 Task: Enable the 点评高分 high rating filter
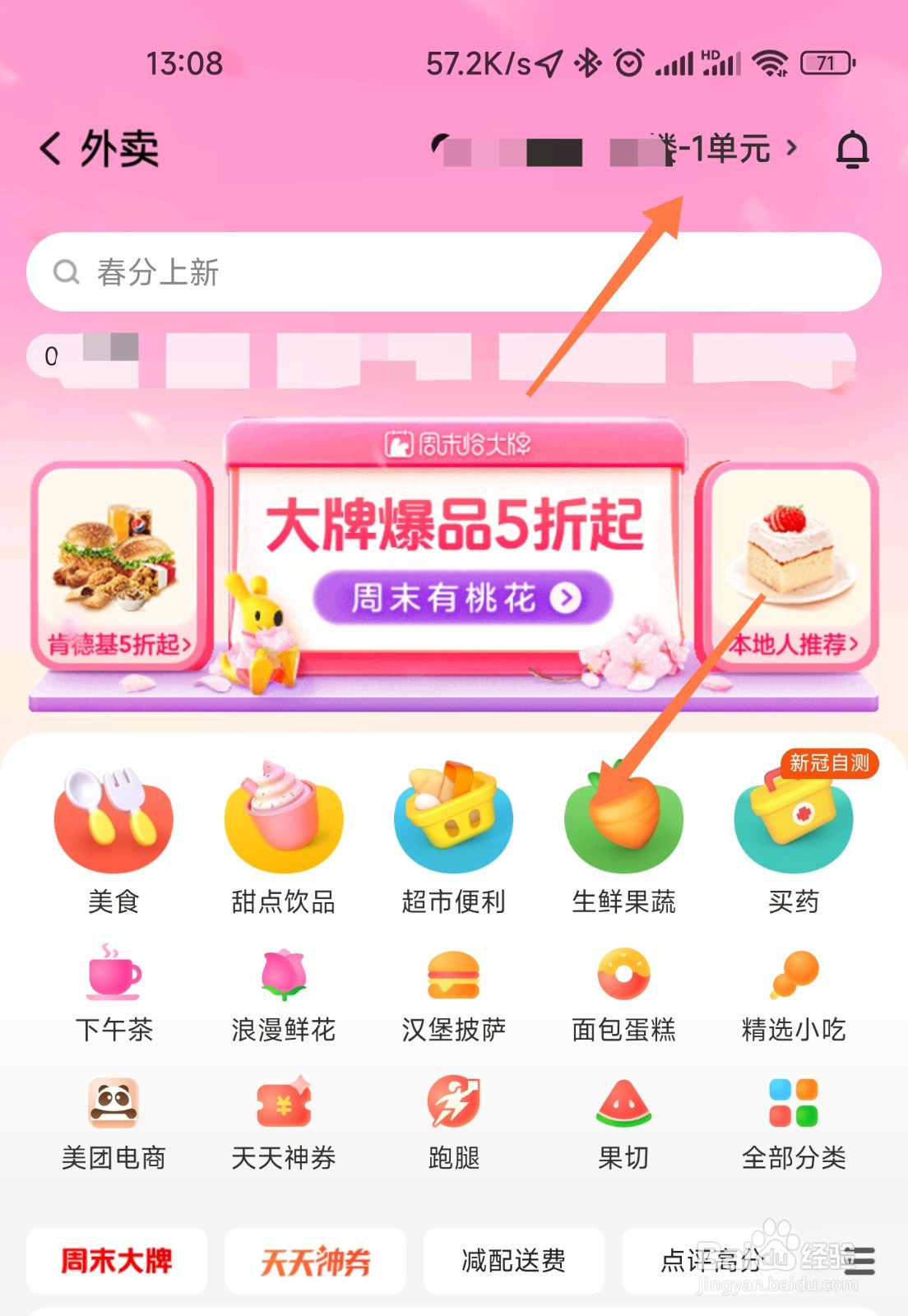(714, 1261)
